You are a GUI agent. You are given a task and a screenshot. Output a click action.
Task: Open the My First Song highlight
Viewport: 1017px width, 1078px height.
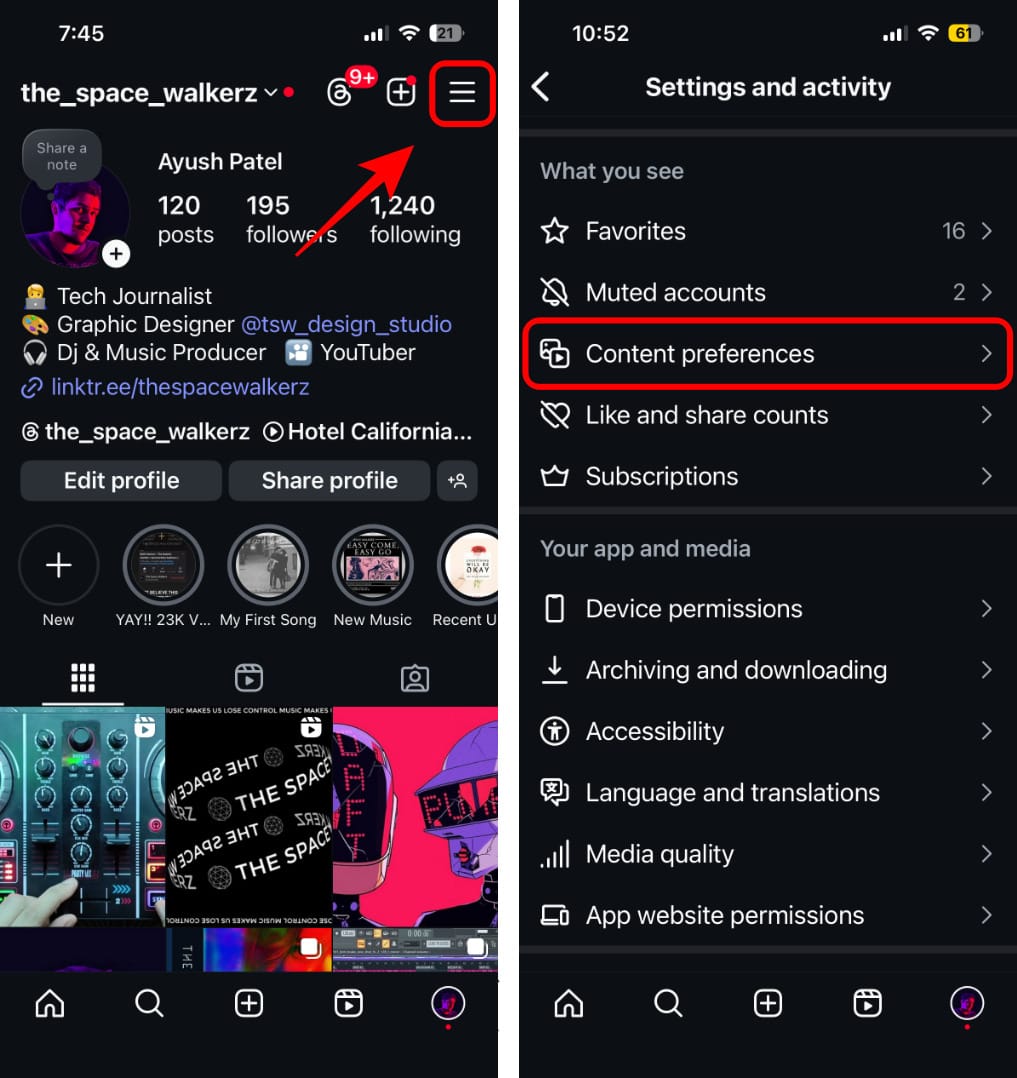click(267, 566)
